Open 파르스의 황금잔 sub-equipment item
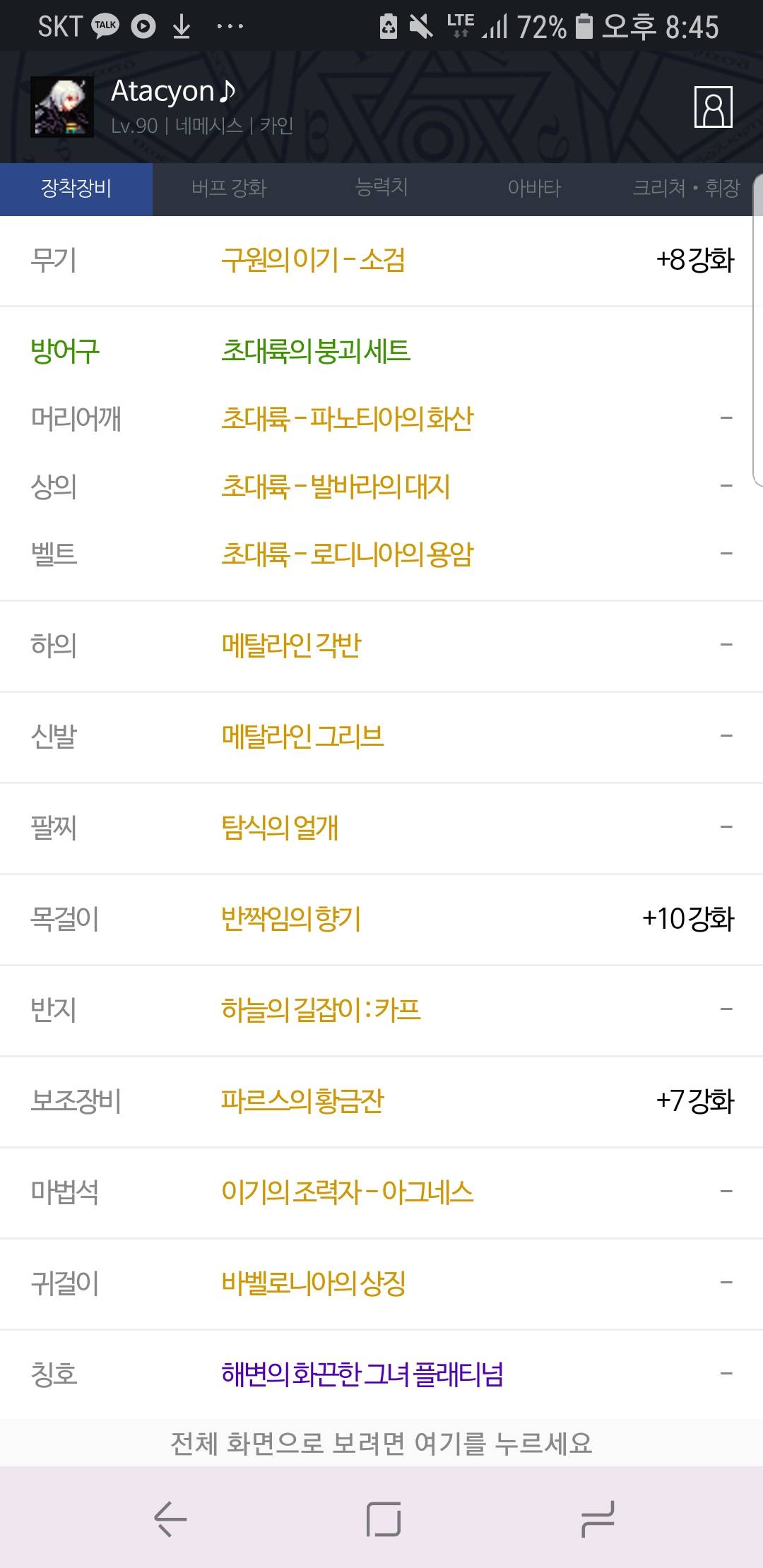Screen dimensions: 763x1568 click(x=302, y=1100)
